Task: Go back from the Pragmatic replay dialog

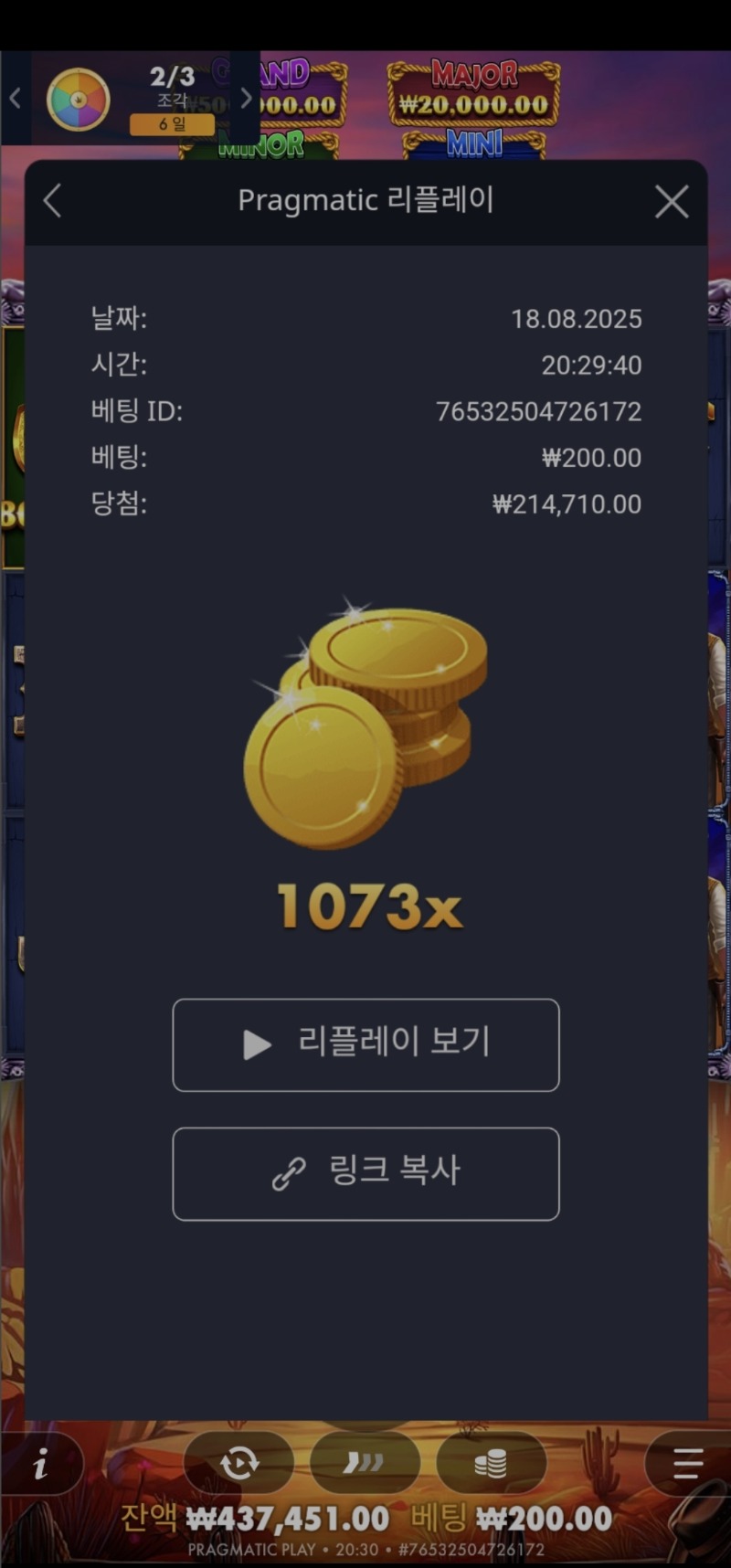Action: pos(52,201)
